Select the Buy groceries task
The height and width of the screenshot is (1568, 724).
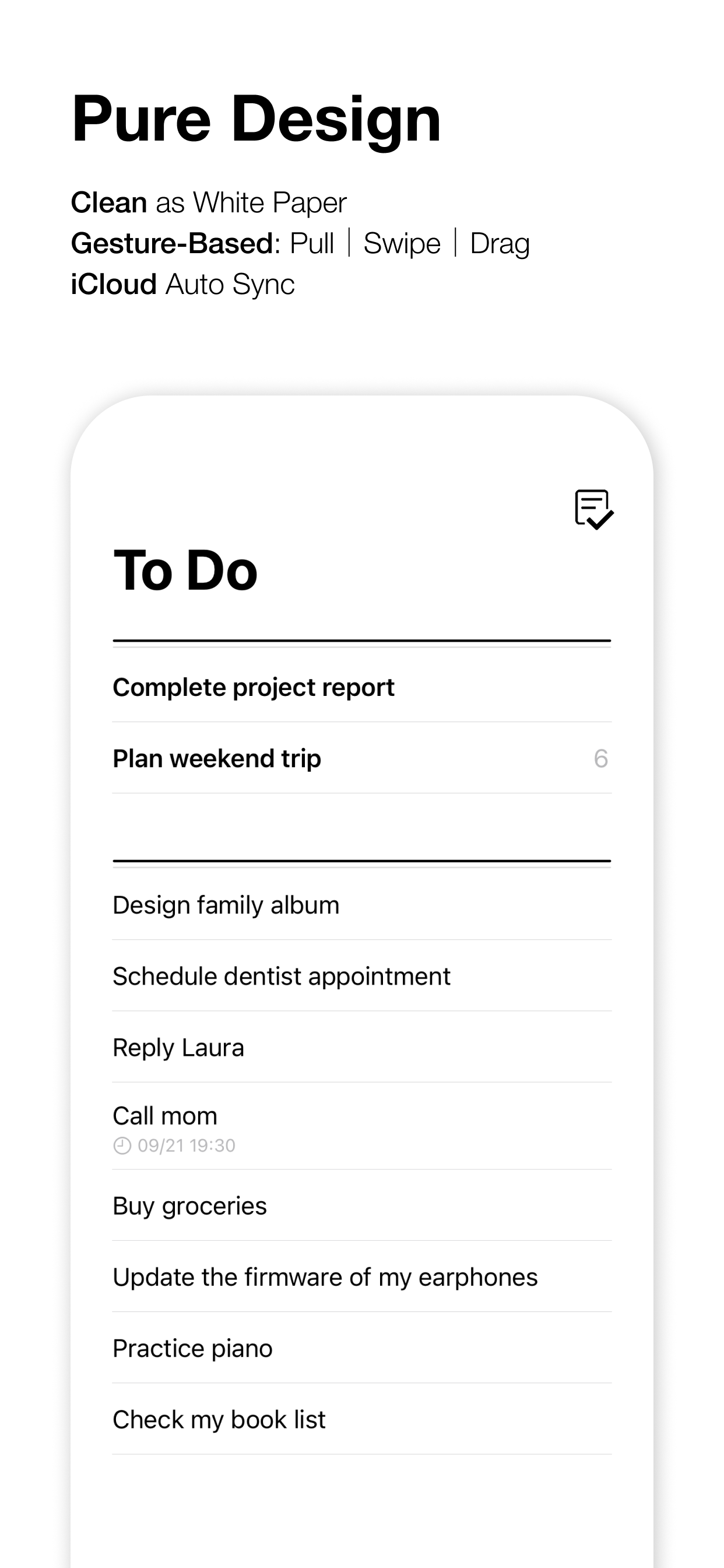click(x=189, y=1205)
